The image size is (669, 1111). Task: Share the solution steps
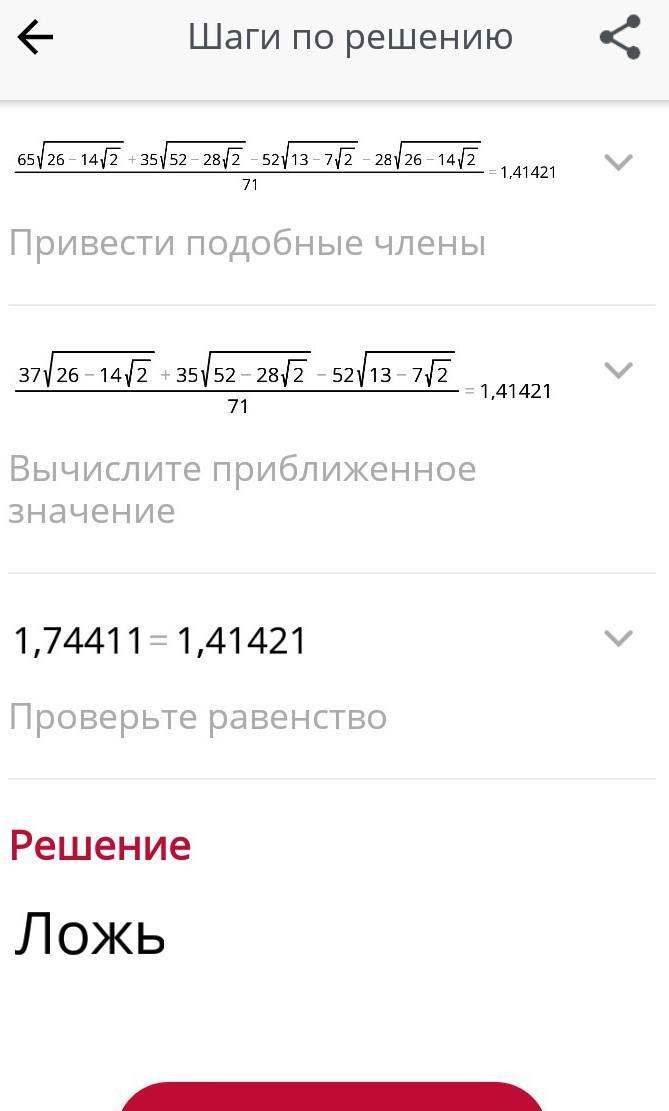pos(620,38)
